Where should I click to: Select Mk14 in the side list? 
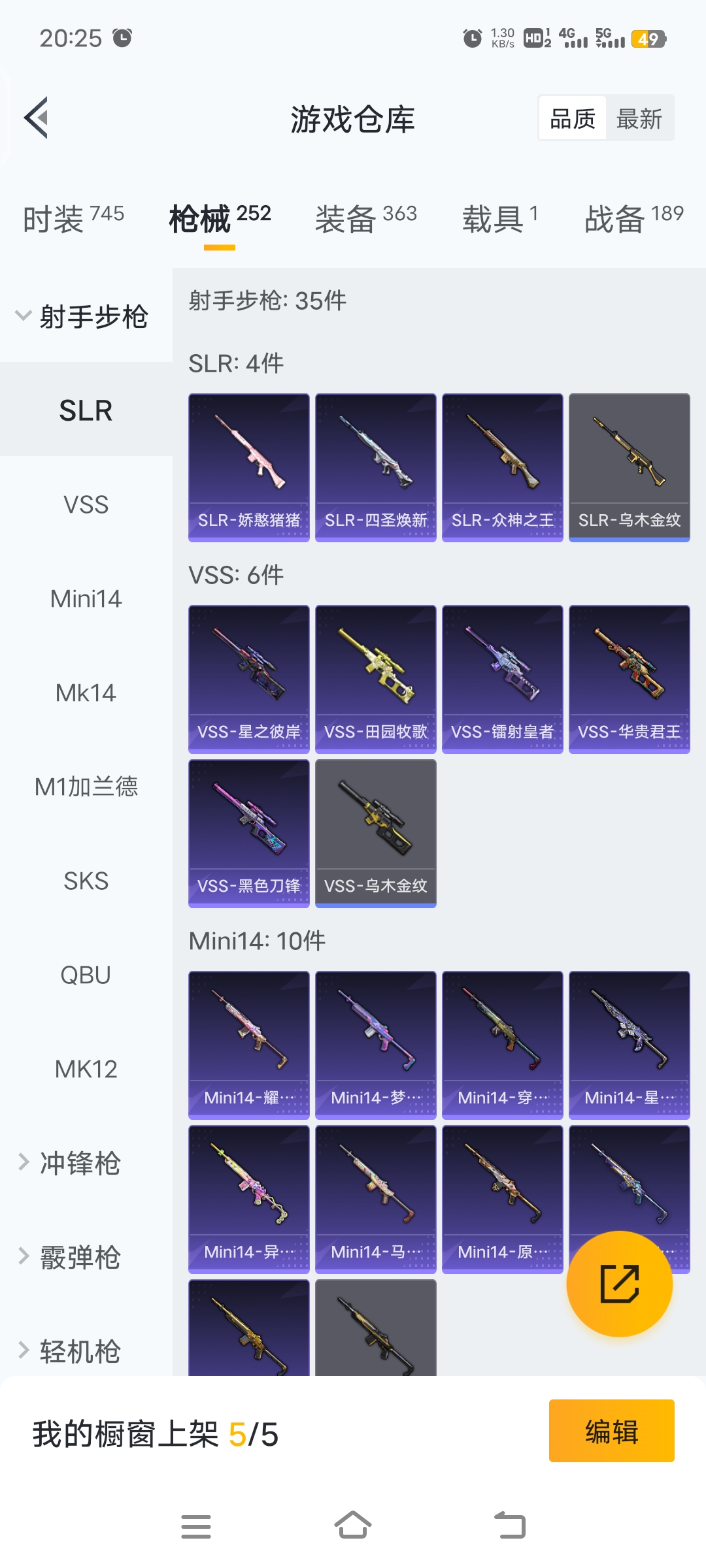point(86,693)
